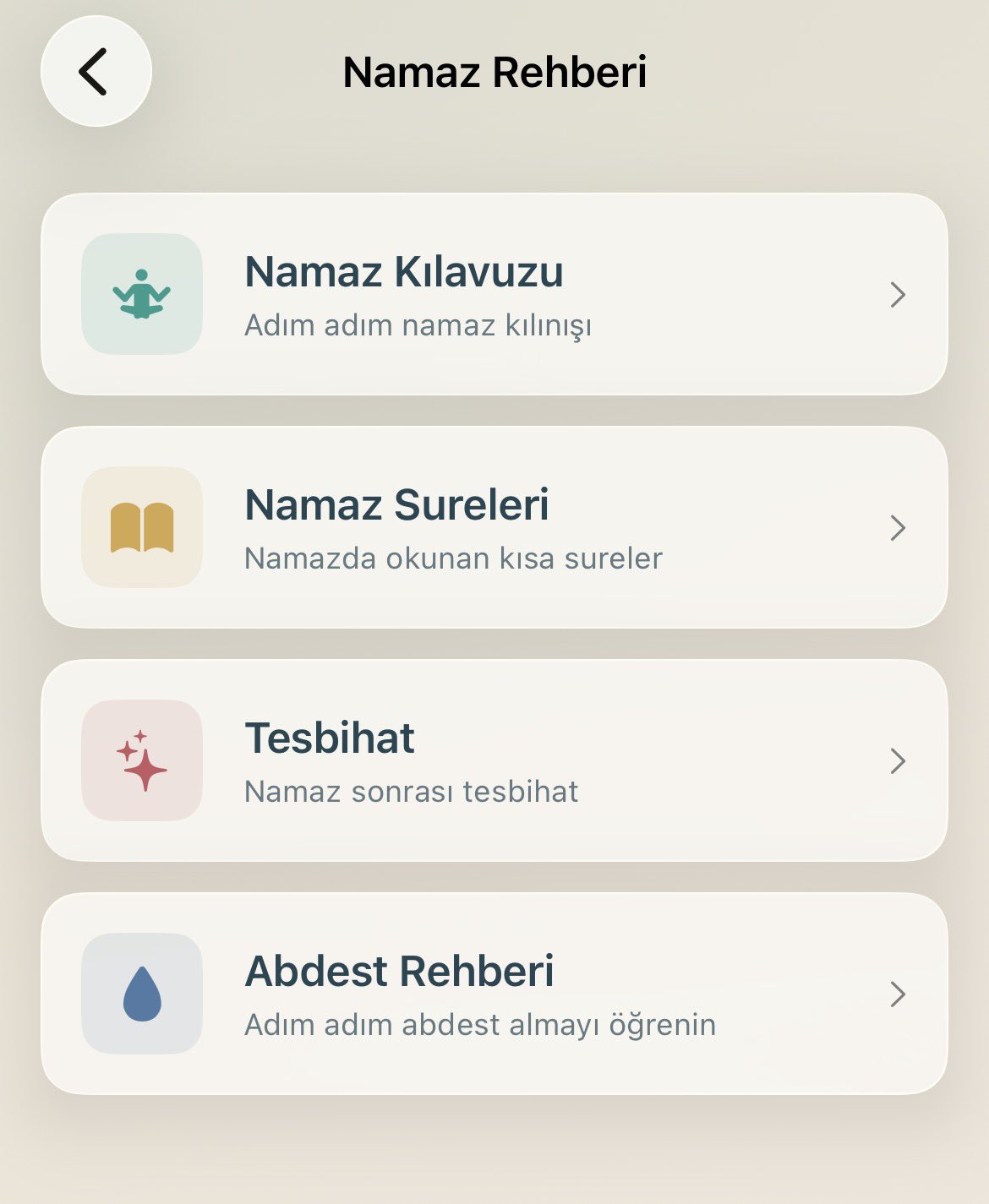Open the Namaz Kılavuzu guide
This screenshot has height=1204, width=989.
click(x=494, y=294)
